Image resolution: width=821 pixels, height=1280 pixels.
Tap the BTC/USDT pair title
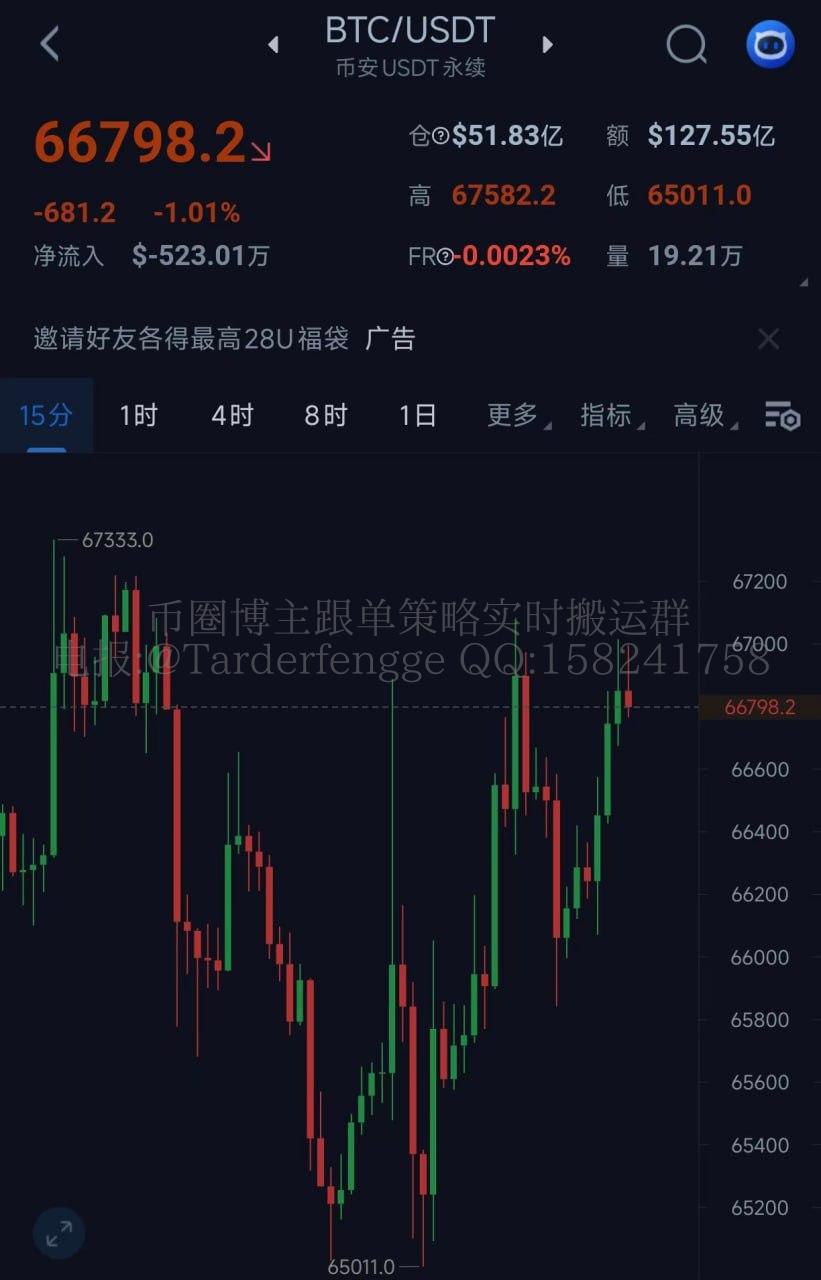[410, 30]
